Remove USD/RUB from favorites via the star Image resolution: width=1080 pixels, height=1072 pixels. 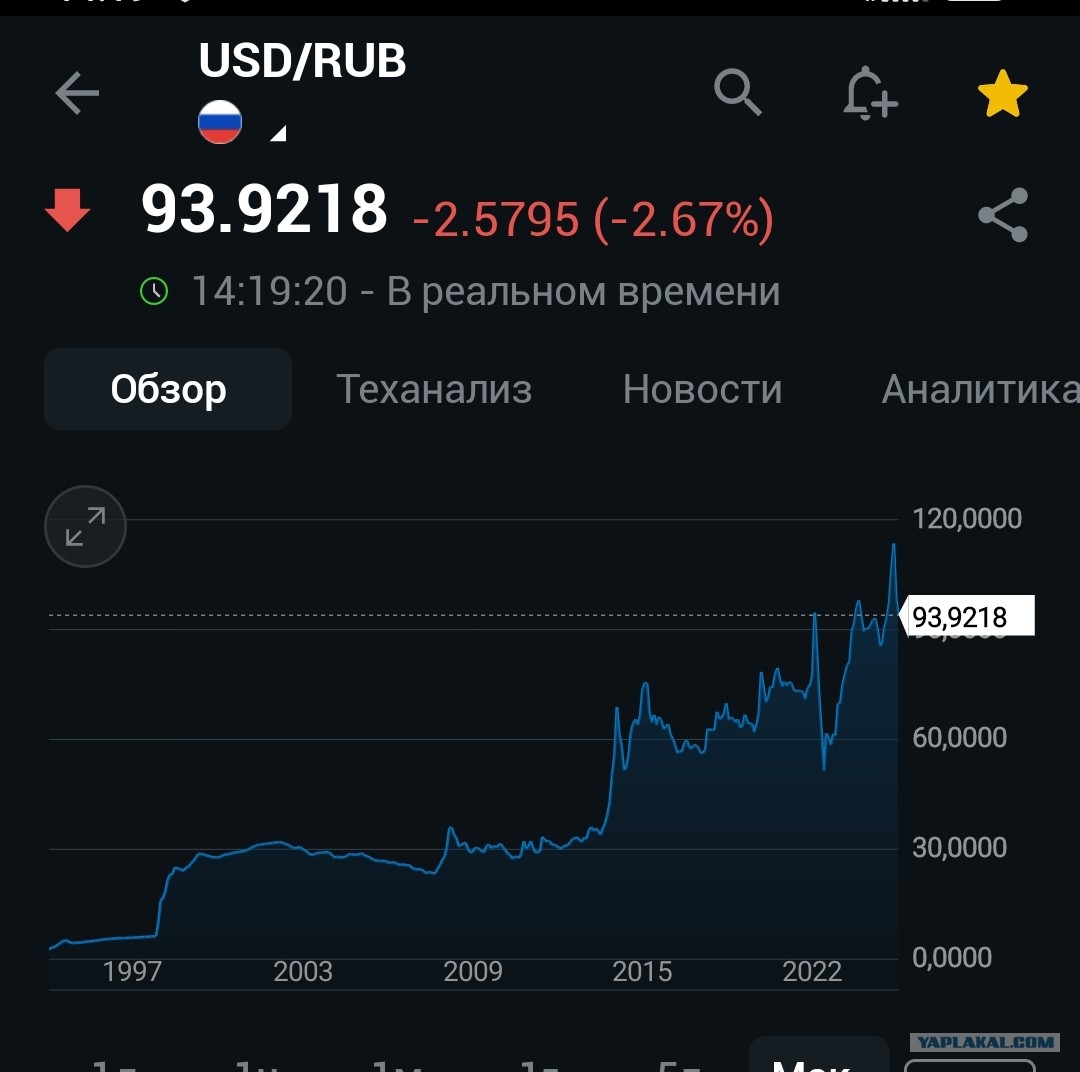[1002, 93]
